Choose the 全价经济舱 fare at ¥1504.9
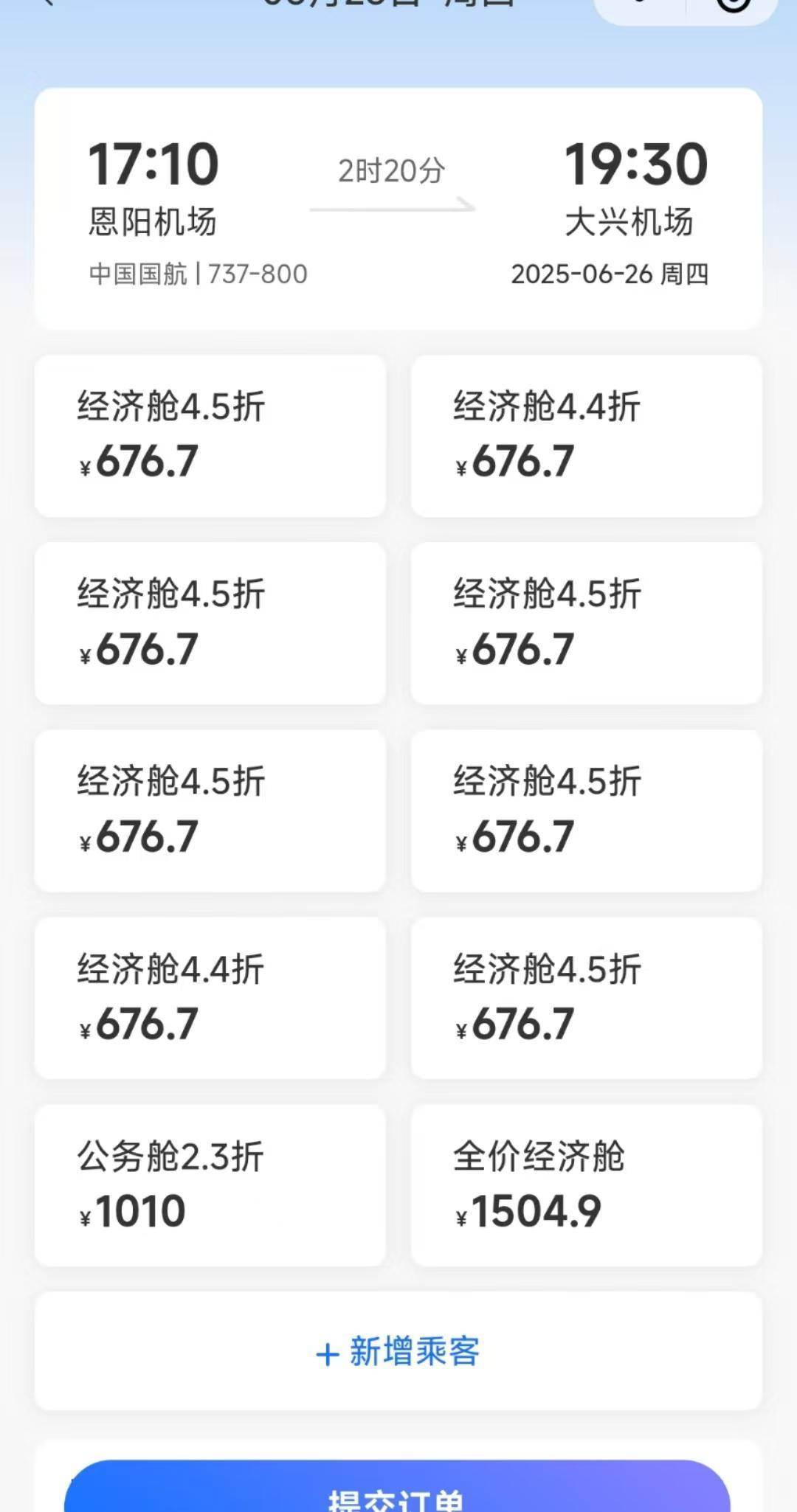Screen dimensions: 797x1512 587,1185
